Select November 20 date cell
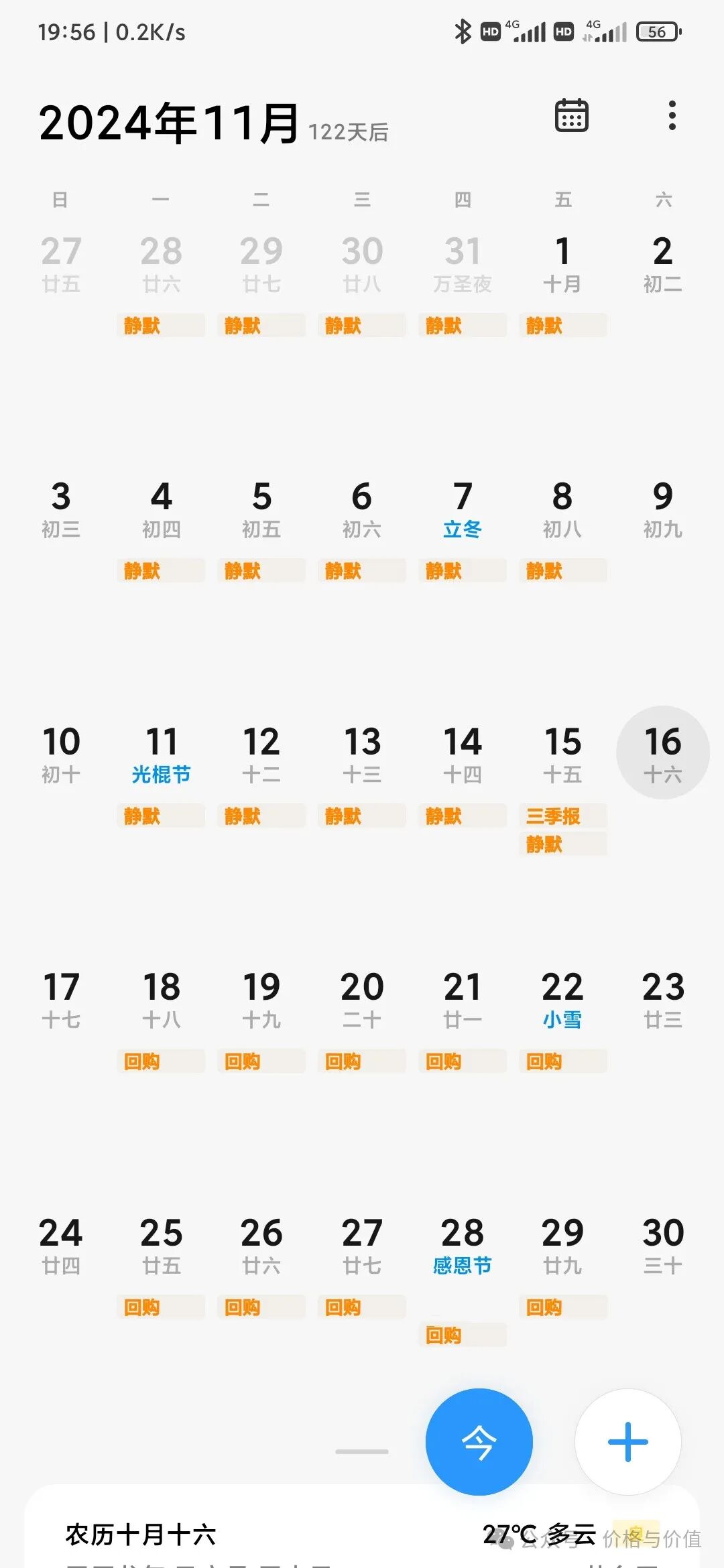 (361, 999)
